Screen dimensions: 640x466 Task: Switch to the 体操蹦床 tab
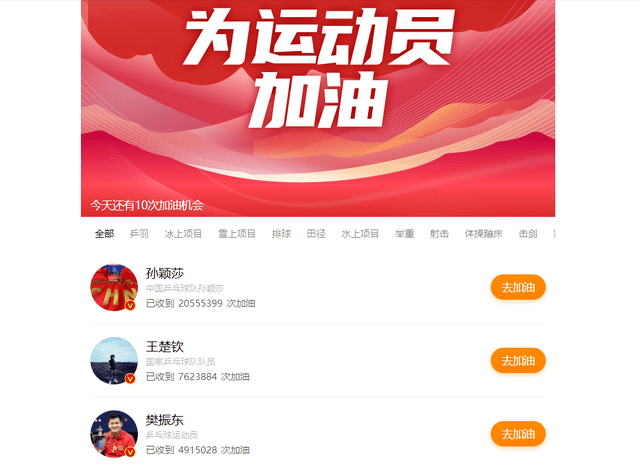point(483,234)
